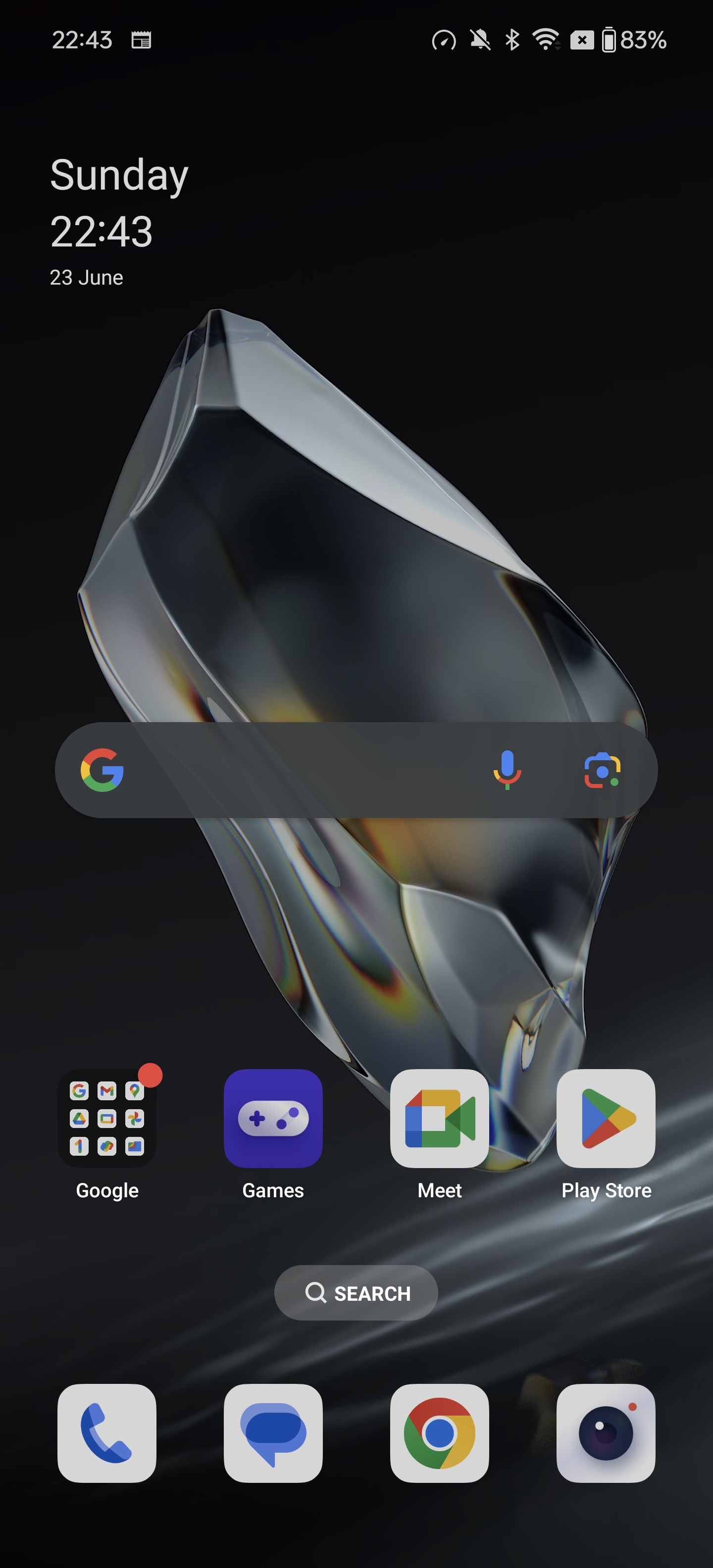Launch the Play Store

click(606, 1118)
